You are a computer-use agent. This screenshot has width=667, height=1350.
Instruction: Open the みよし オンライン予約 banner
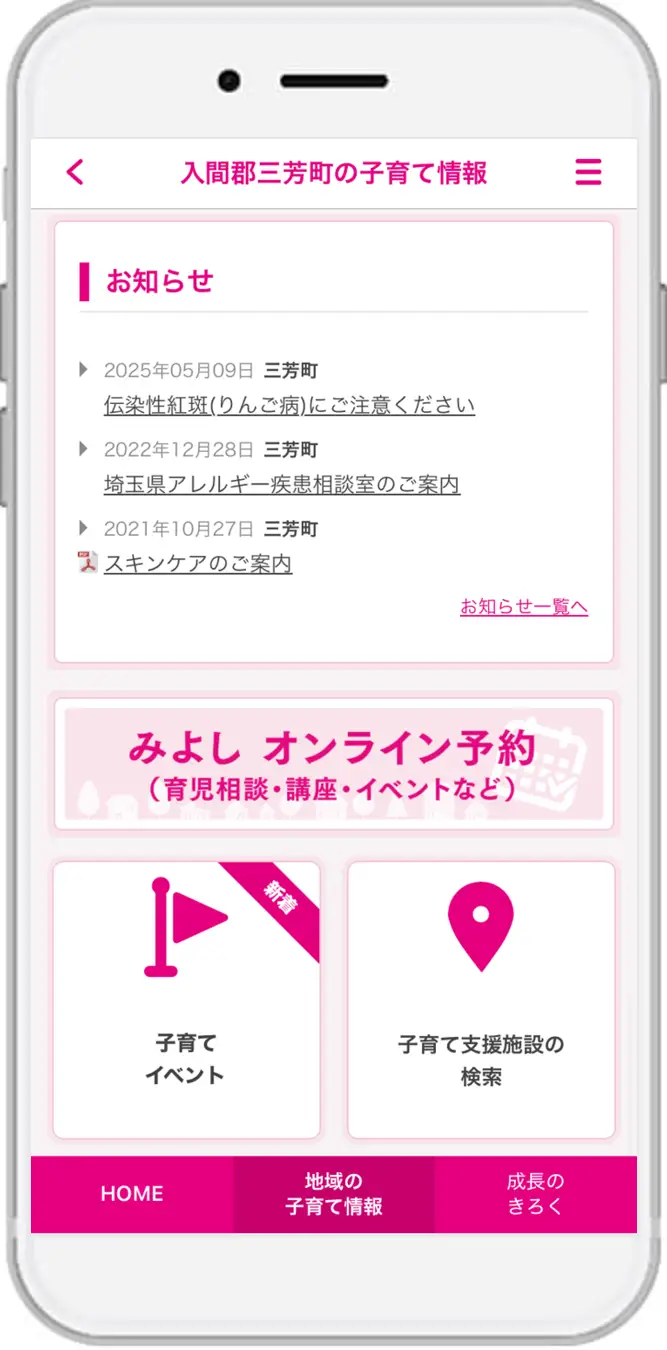(333, 764)
